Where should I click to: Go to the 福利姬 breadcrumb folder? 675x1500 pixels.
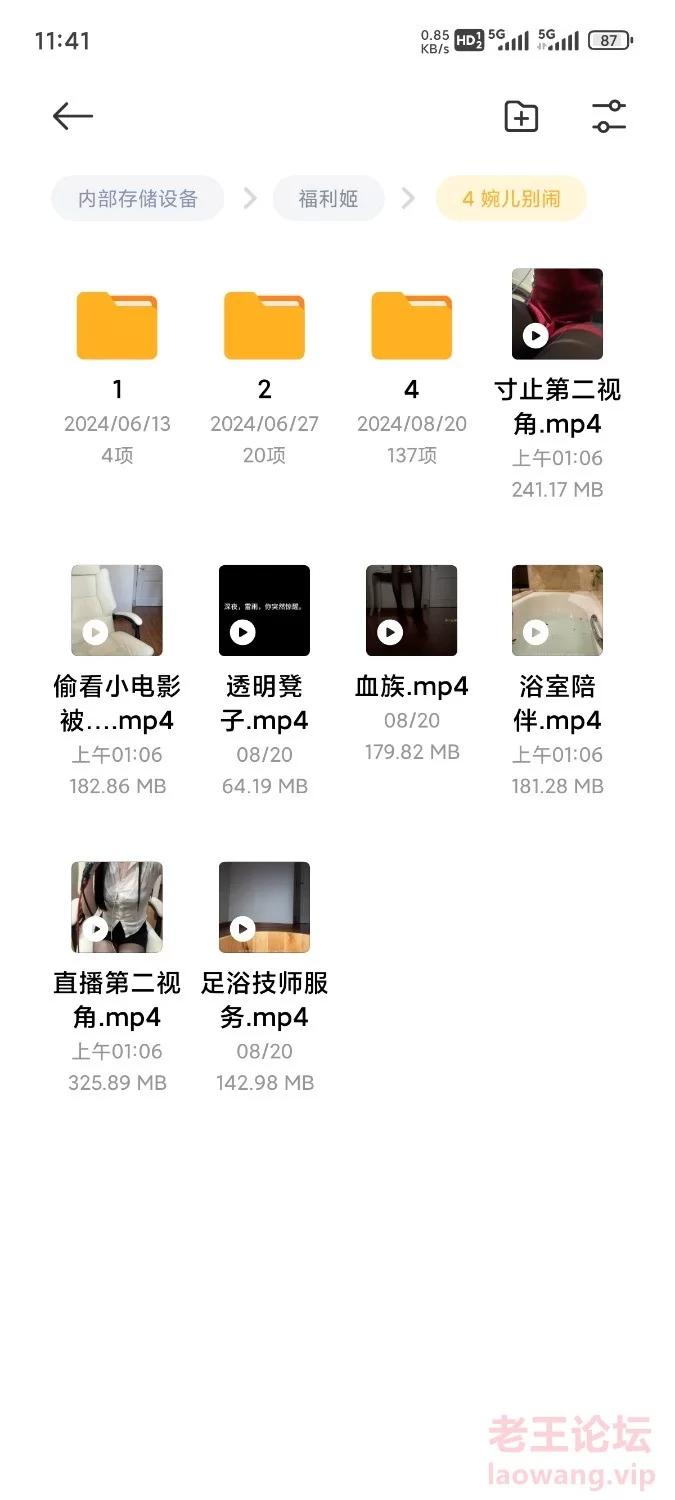[328, 199]
